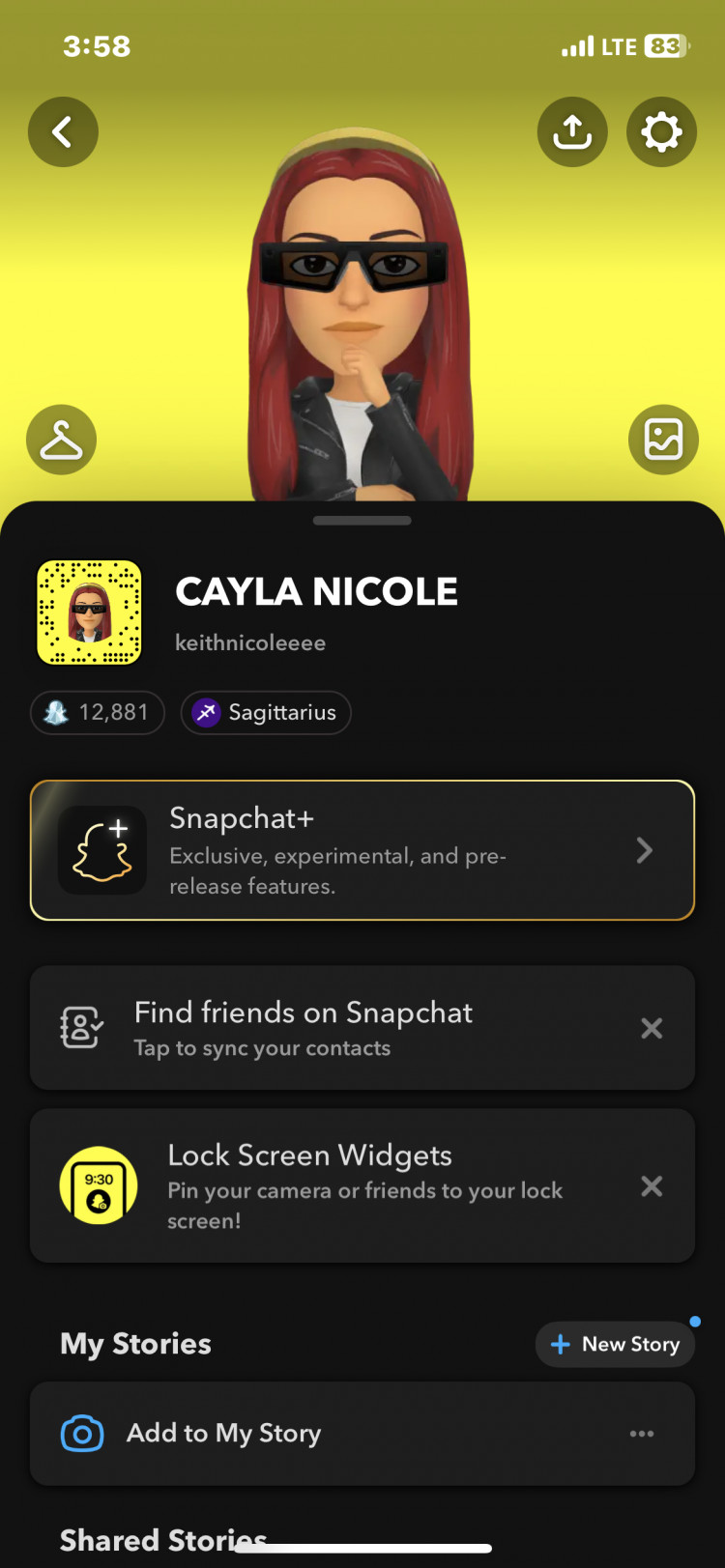Open the Sagittarius zodiac chip
The width and height of the screenshot is (725, 1568).
point(266,713)
